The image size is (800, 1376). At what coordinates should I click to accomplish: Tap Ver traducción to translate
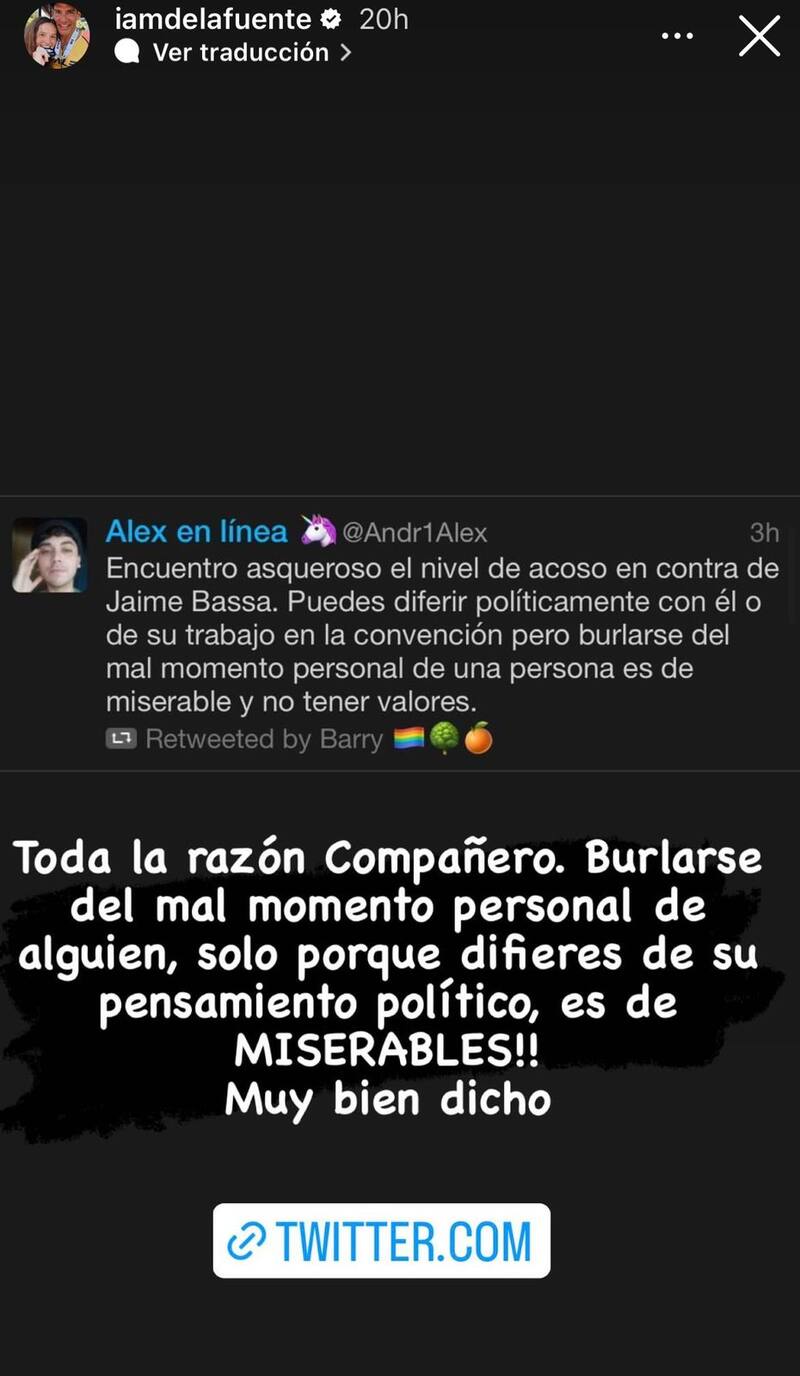(x=240, y=53)
